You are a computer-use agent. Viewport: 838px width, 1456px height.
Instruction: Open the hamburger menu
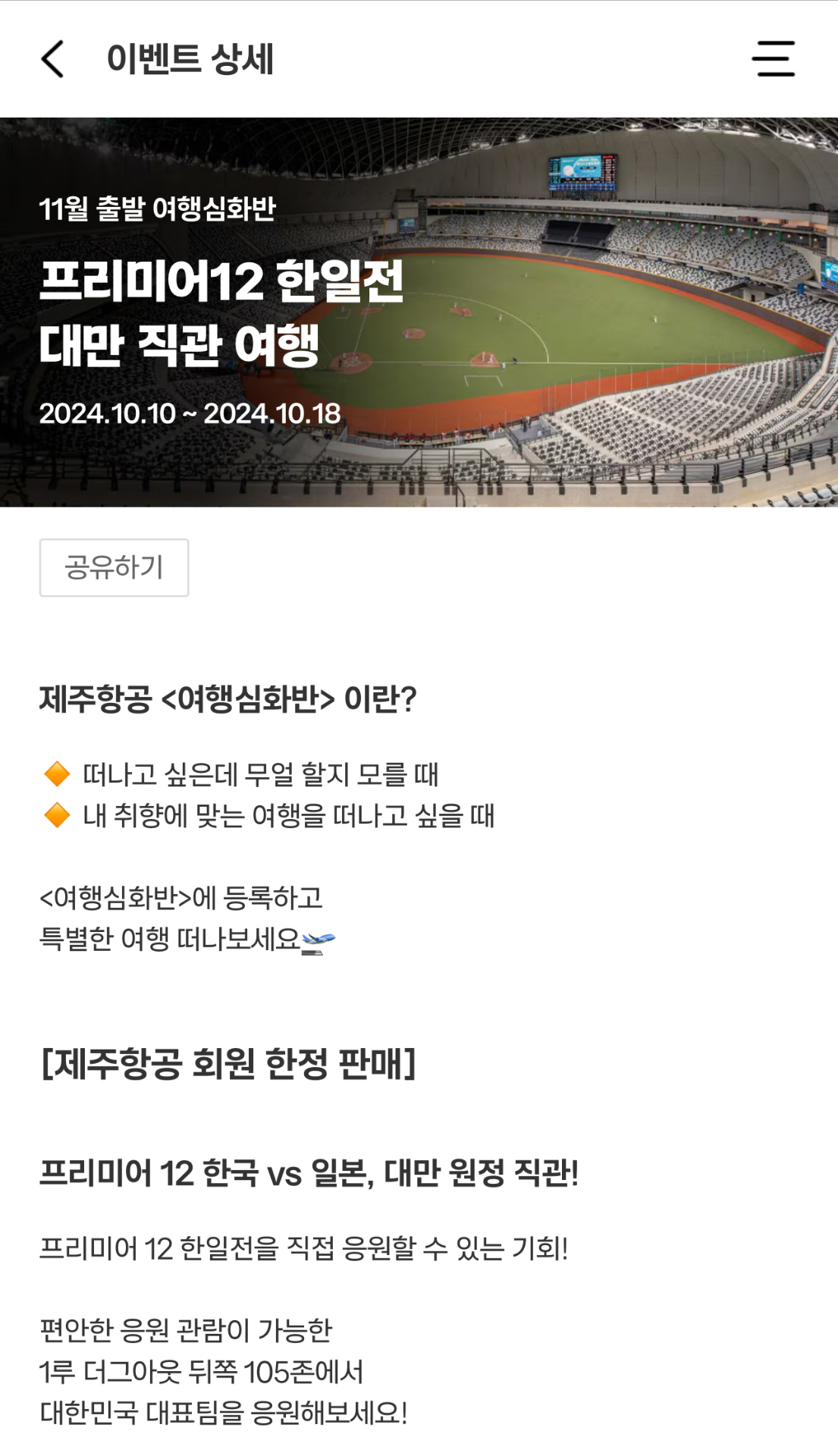773,59
